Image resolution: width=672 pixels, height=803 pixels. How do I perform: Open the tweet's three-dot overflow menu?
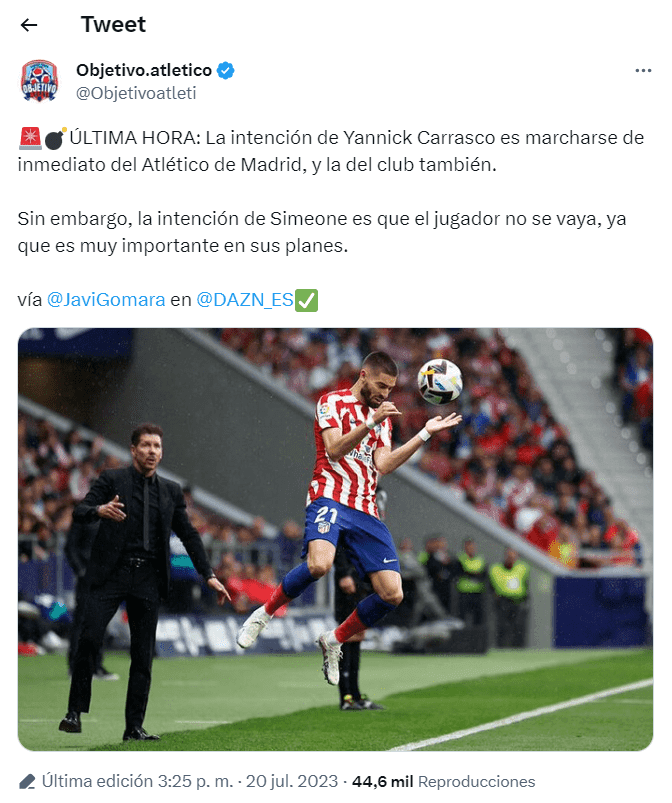pos(643,71)
